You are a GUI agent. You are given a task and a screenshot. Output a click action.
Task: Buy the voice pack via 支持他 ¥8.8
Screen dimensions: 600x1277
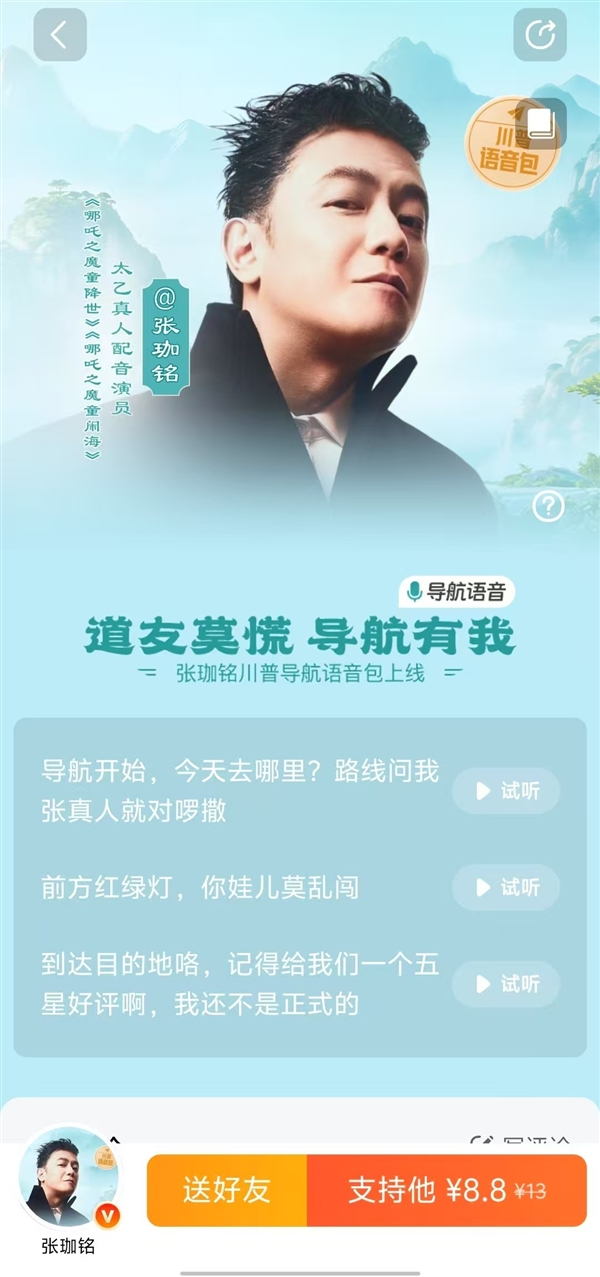(x=446, y=1190)
